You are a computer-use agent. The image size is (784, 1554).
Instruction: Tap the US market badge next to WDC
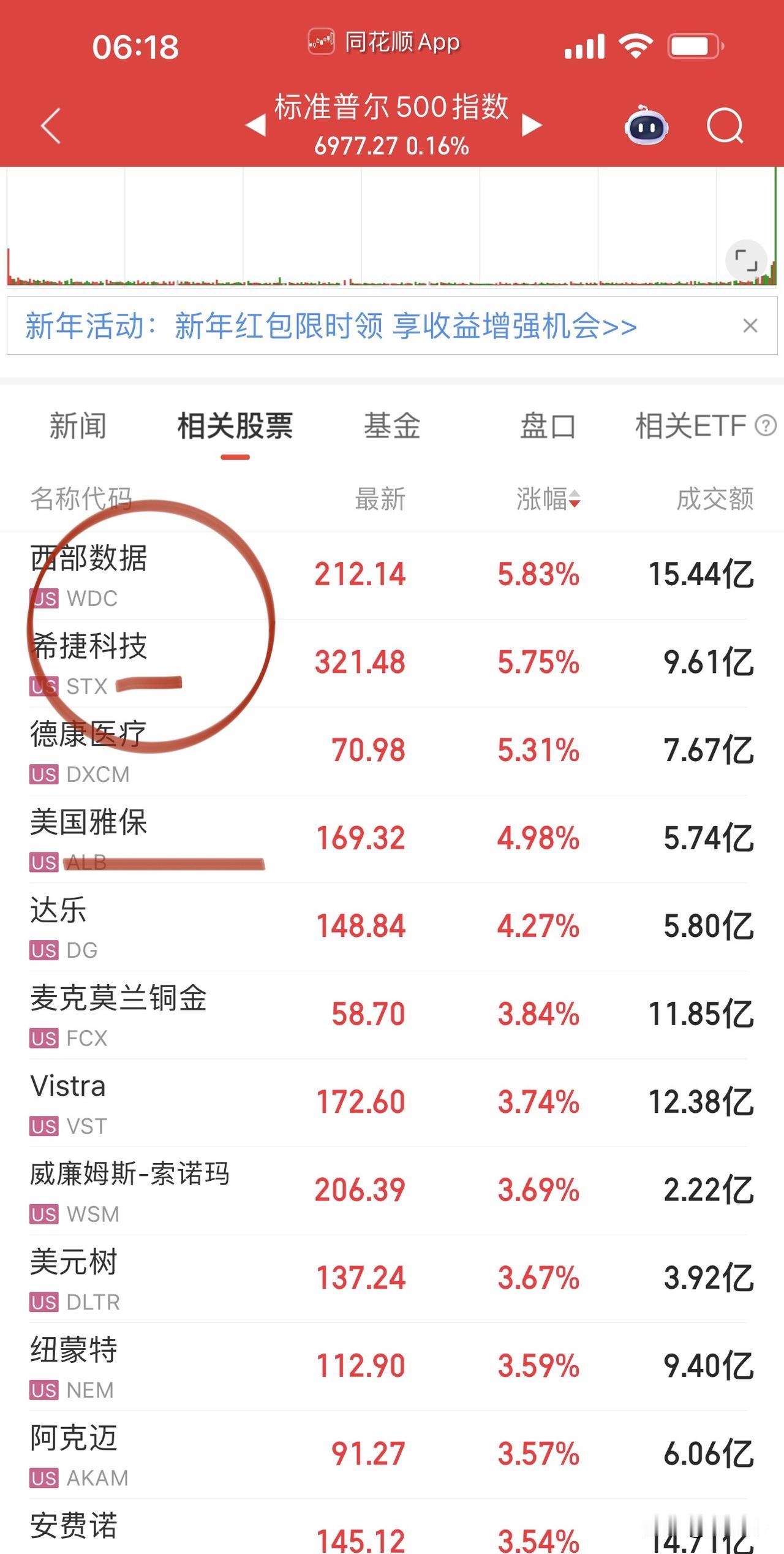tap(43, 599)
